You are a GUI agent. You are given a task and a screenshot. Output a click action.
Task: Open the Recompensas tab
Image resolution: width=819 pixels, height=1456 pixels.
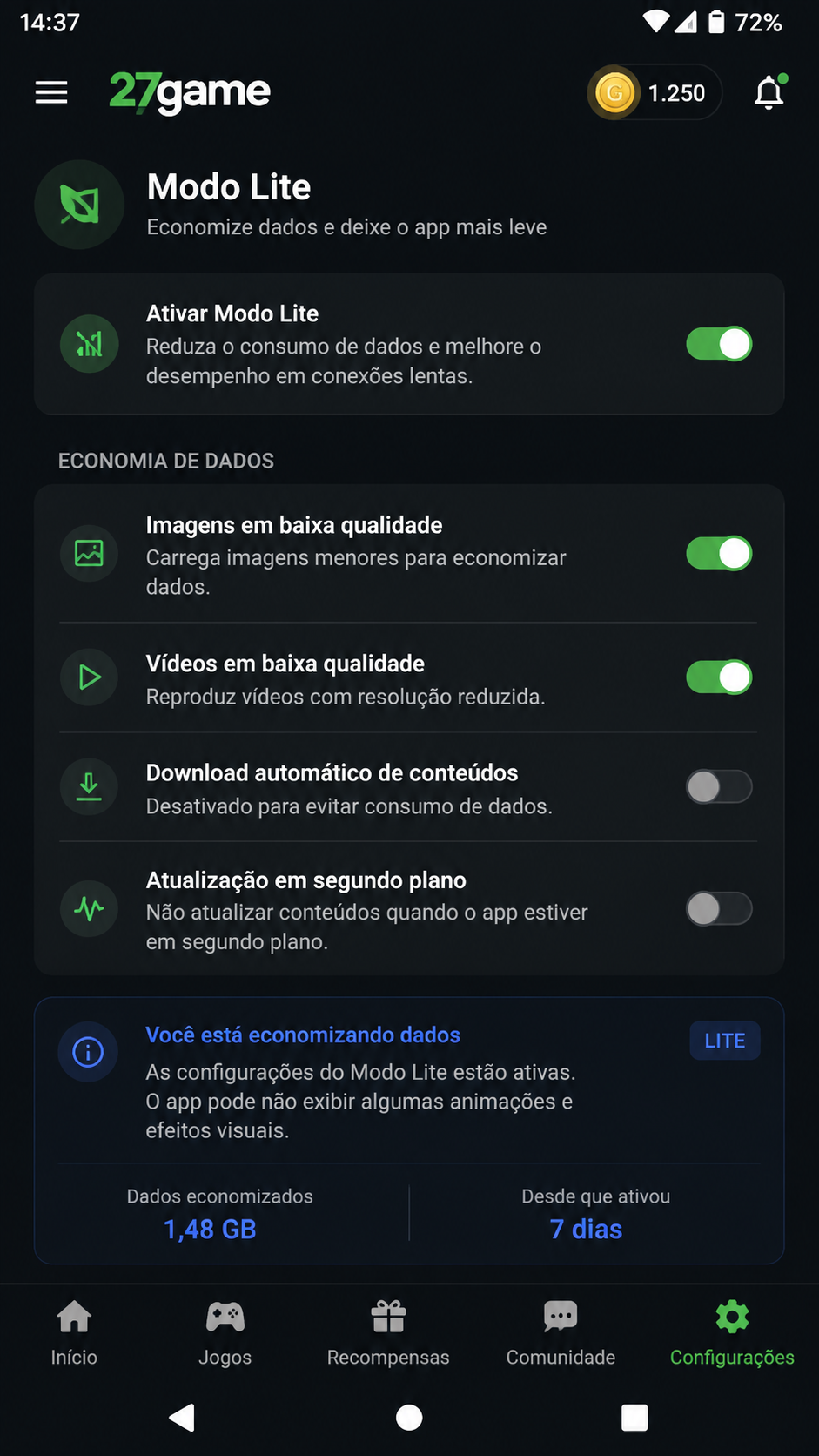click(x=388, y=1333)
